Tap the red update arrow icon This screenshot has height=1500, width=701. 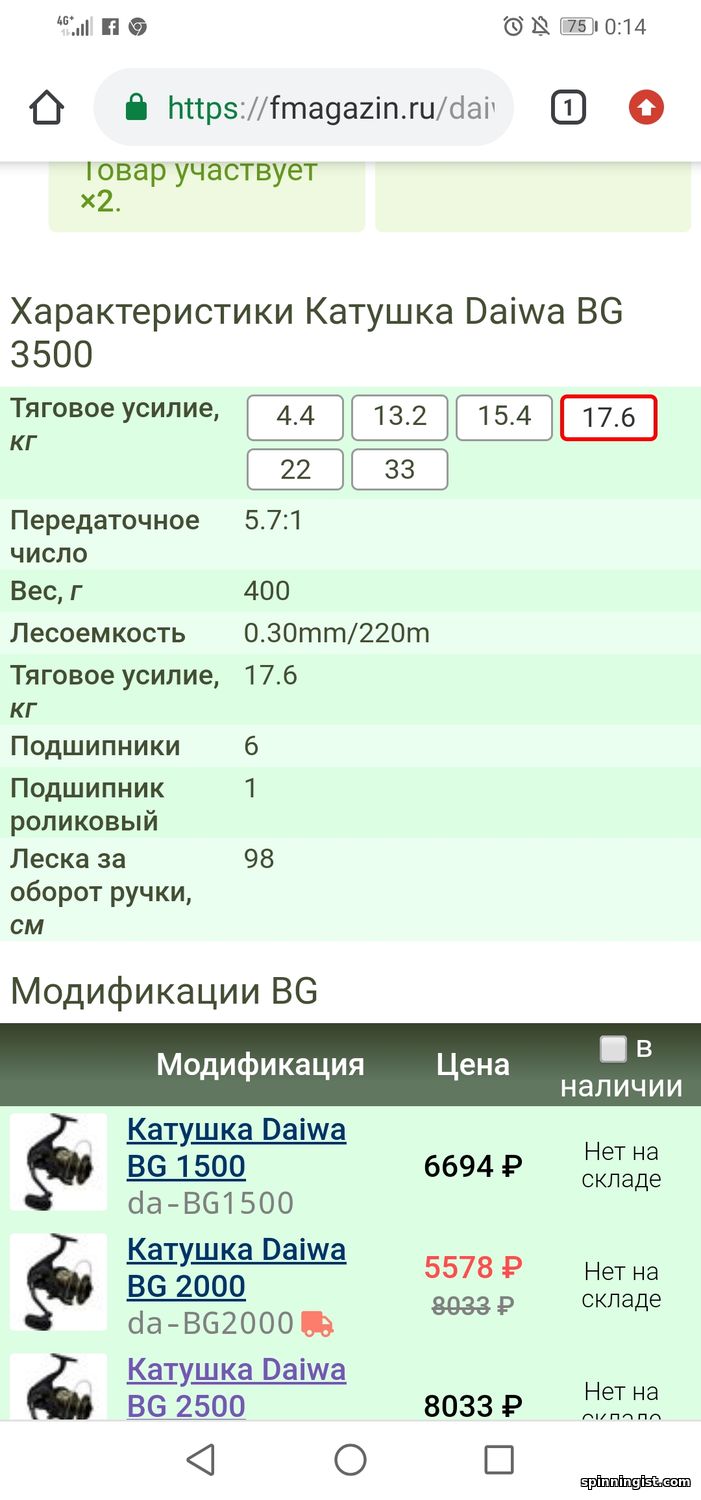pyautogui.click(x=646, y=107)
